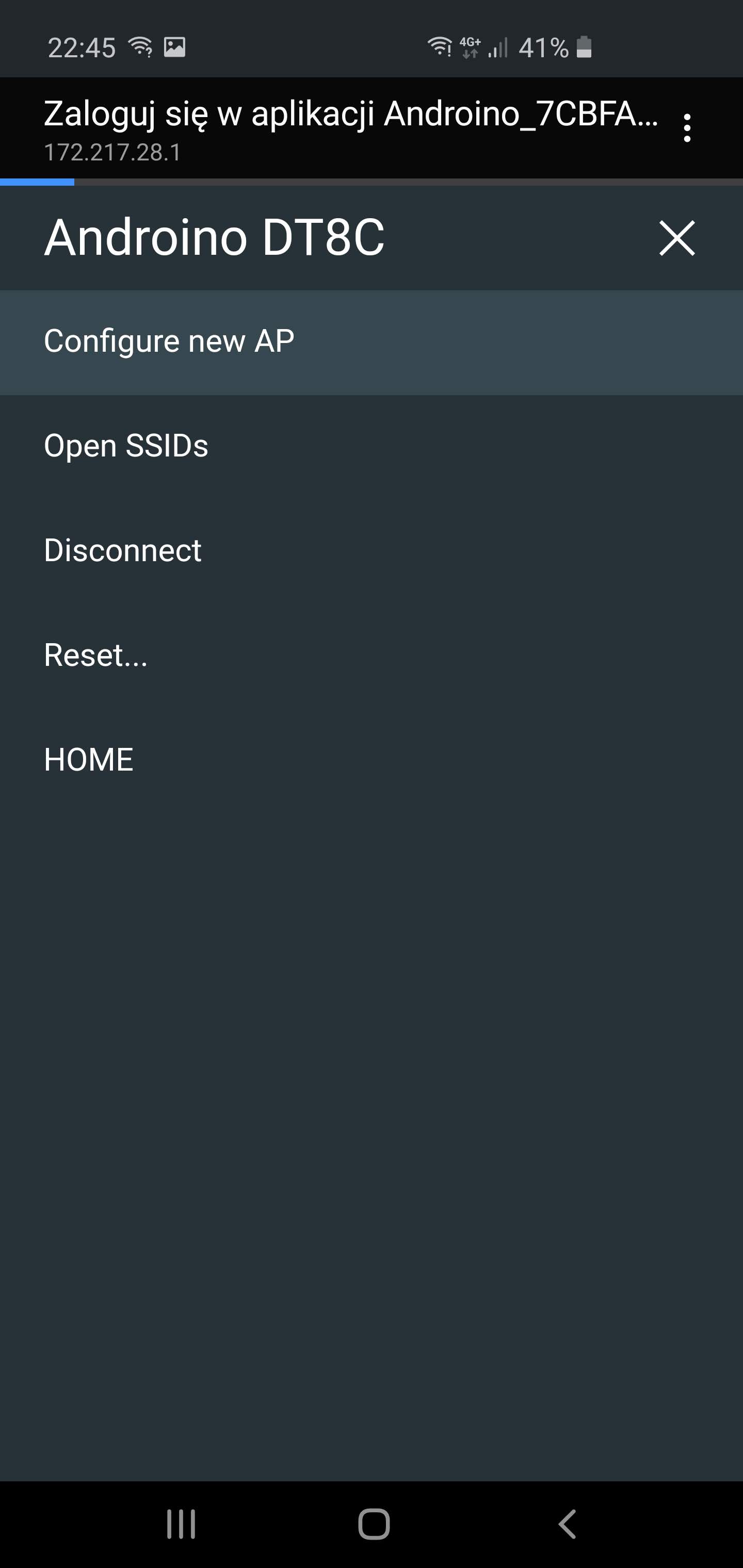Open the three-dot overflow menu
The image size is (743, 1568).
[687, 128]
